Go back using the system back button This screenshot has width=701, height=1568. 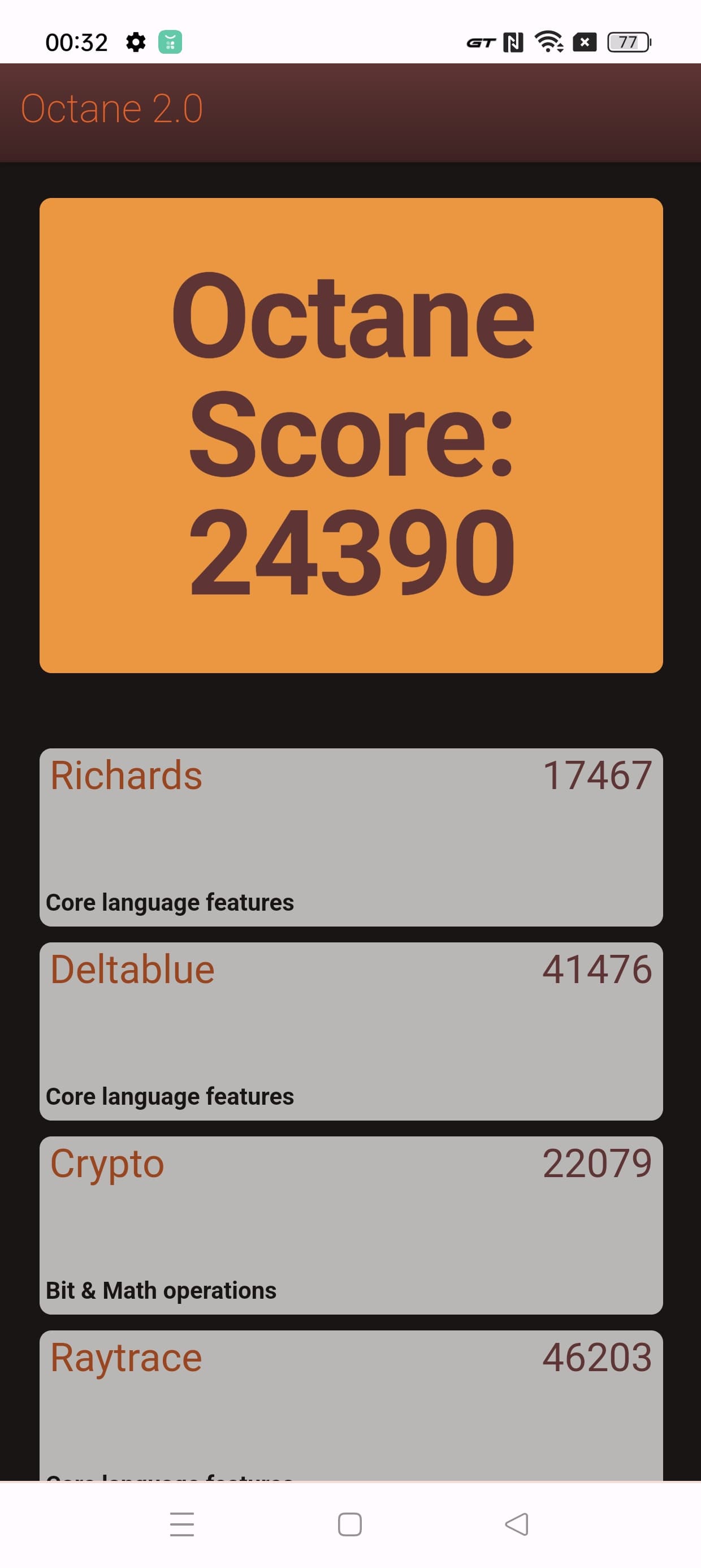[x=517, y=1523]
